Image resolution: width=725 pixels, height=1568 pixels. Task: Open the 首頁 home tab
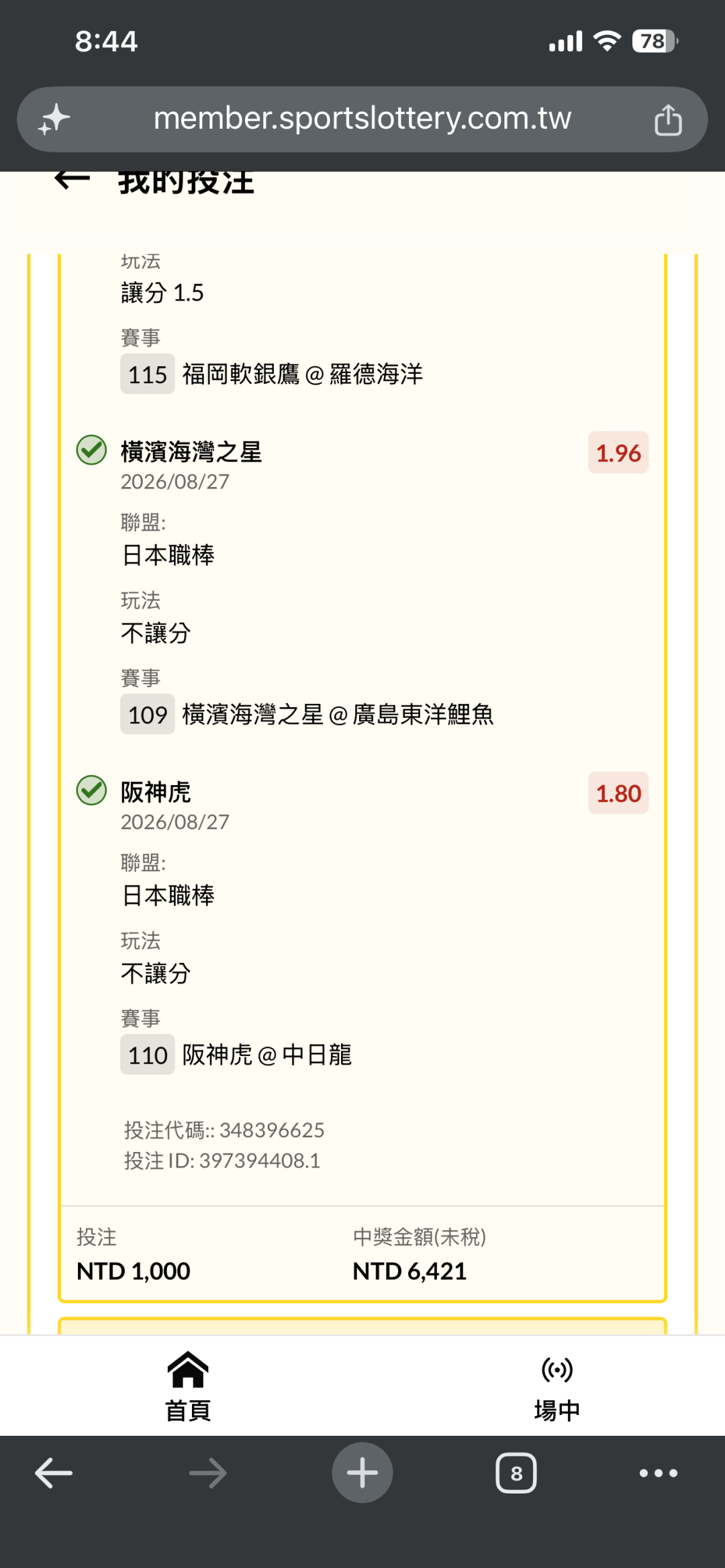(188, 1386)
